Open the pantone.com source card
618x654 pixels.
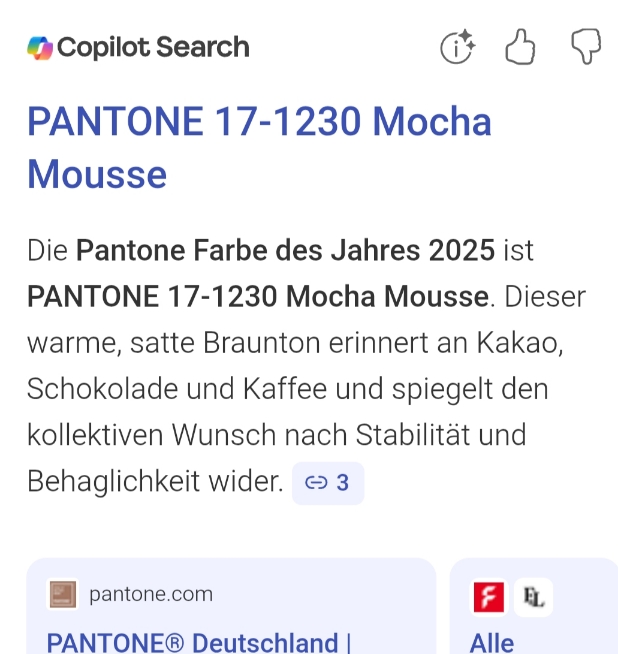pyautogui.click(x=231, y=608)
